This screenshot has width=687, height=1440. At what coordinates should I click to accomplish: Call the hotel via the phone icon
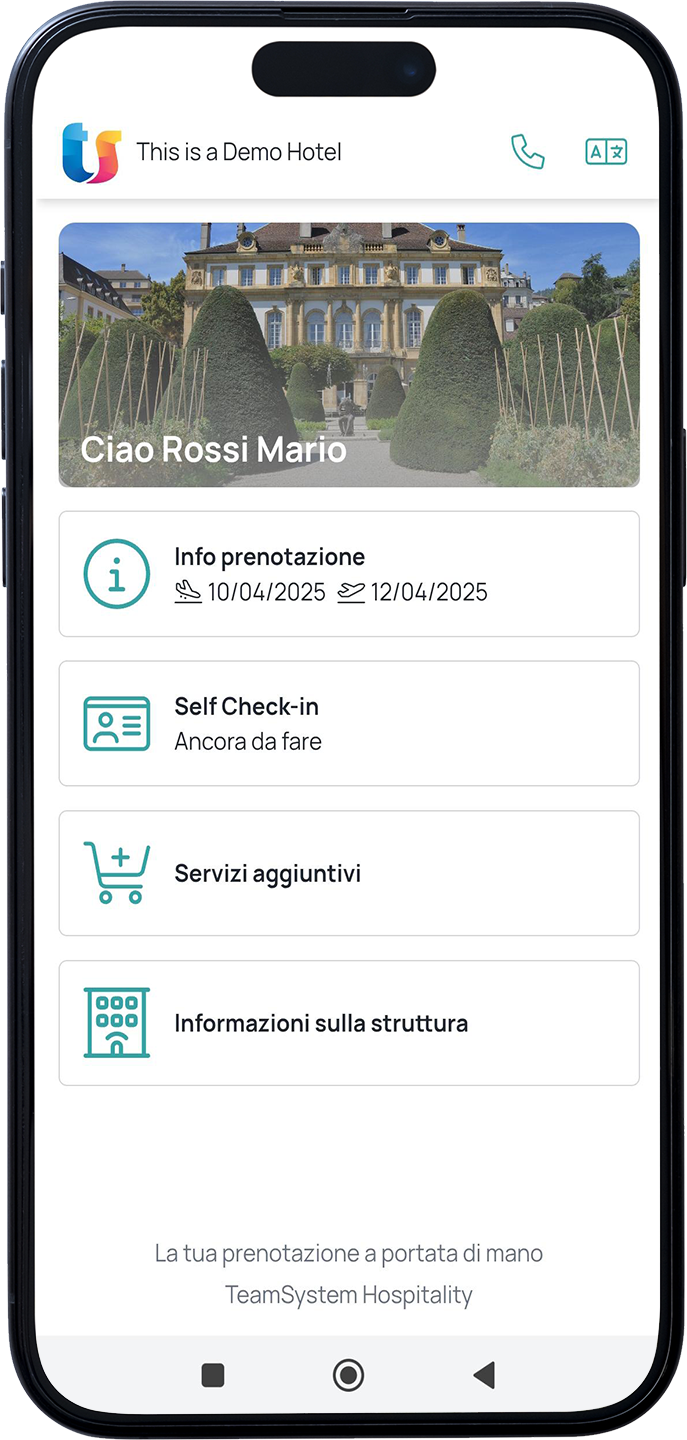527,152
